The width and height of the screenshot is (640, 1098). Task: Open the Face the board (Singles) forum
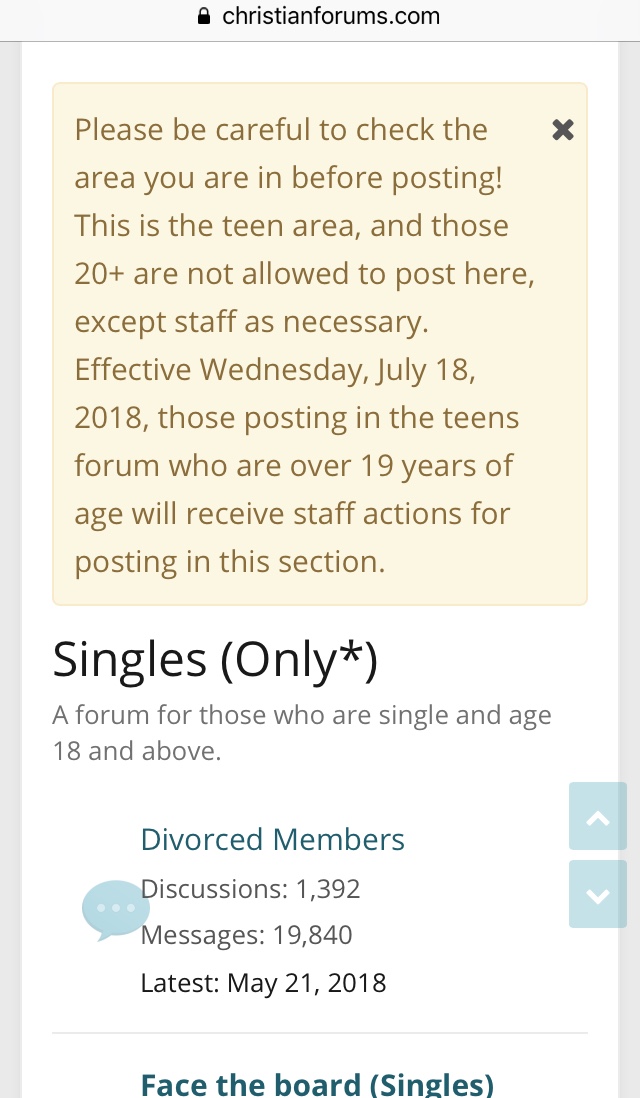[x=317, y=1084]
